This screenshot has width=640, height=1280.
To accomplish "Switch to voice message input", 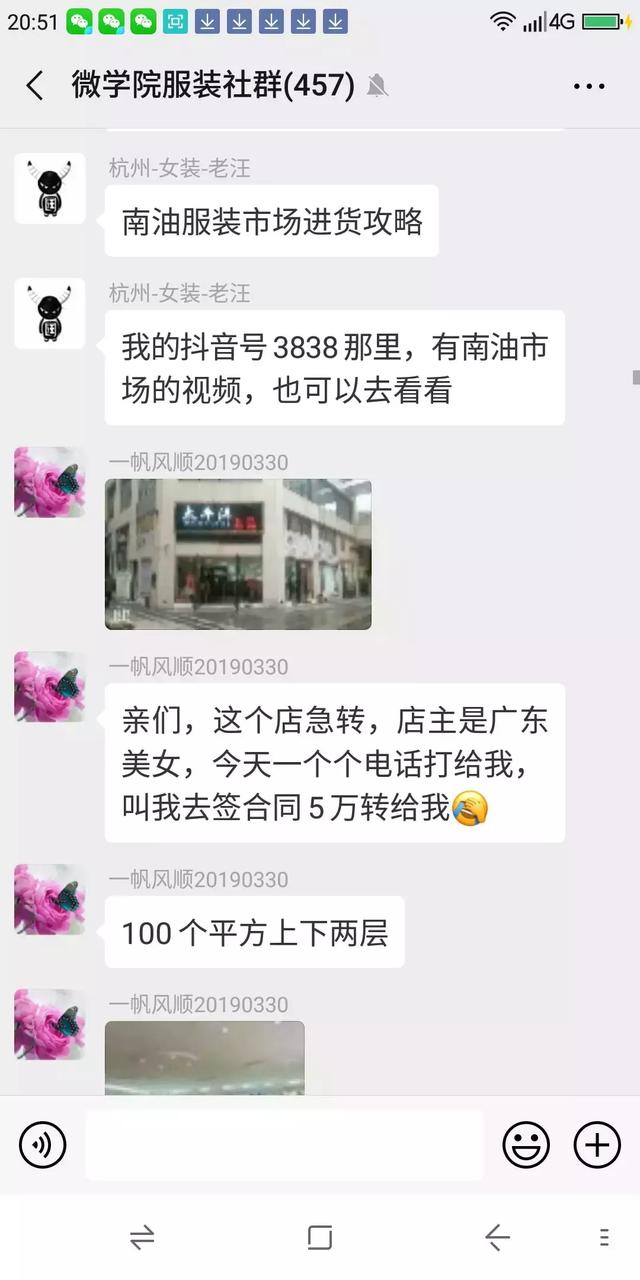I will (42, 1145).
